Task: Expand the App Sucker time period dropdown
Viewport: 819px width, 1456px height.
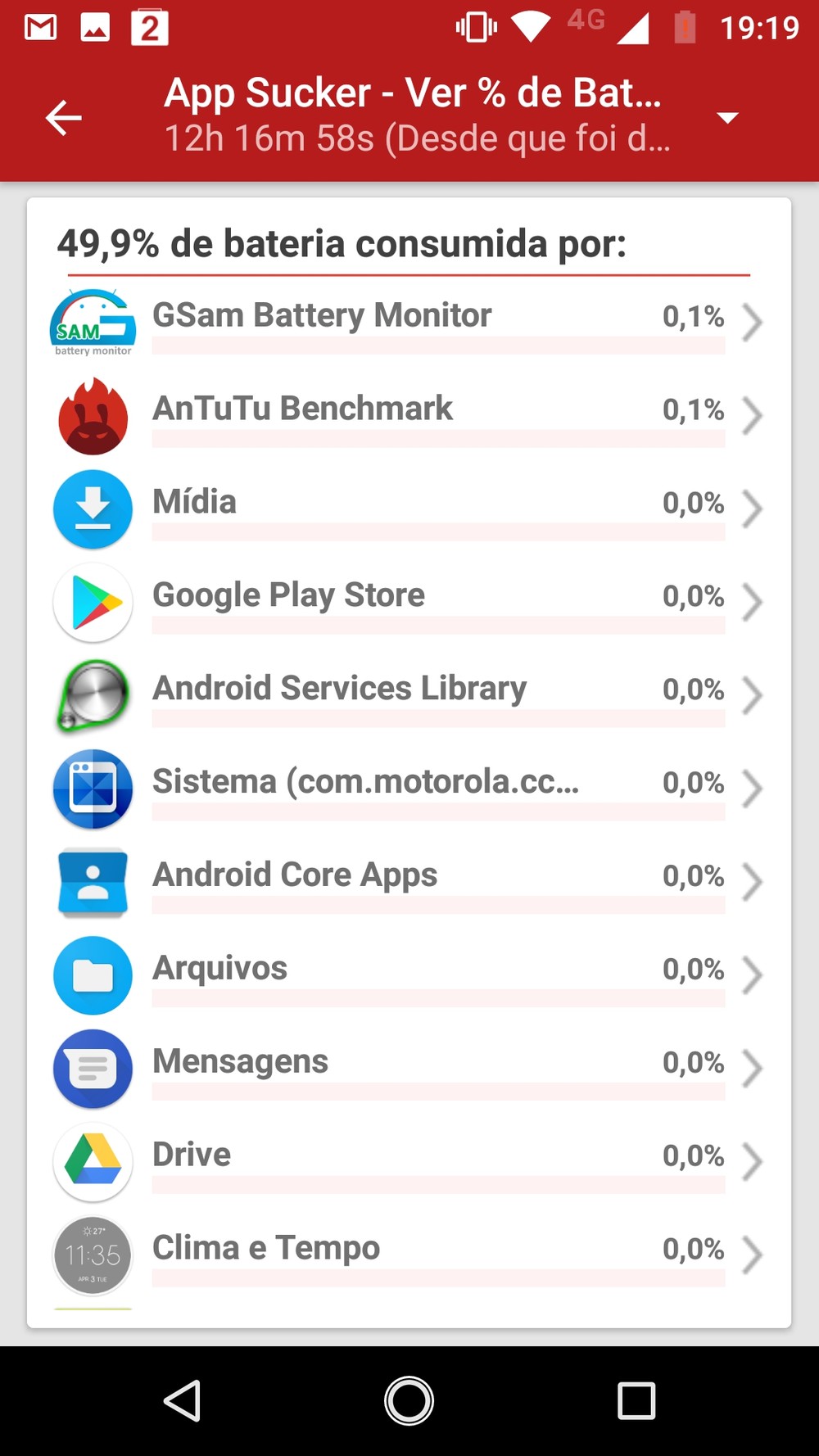Action: point(726,118)
